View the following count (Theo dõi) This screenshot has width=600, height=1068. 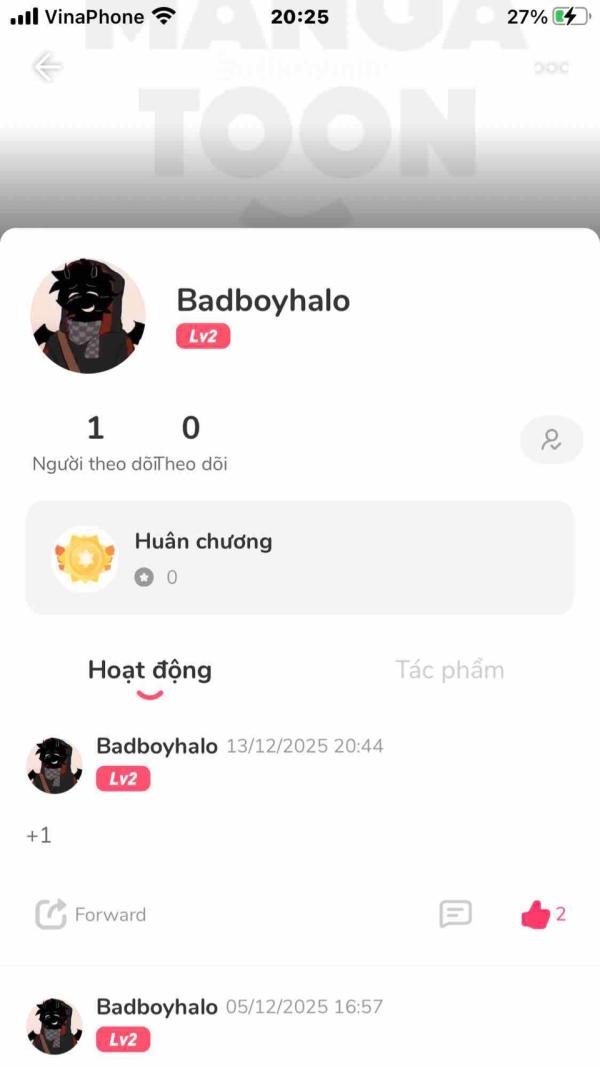point(191,443)
